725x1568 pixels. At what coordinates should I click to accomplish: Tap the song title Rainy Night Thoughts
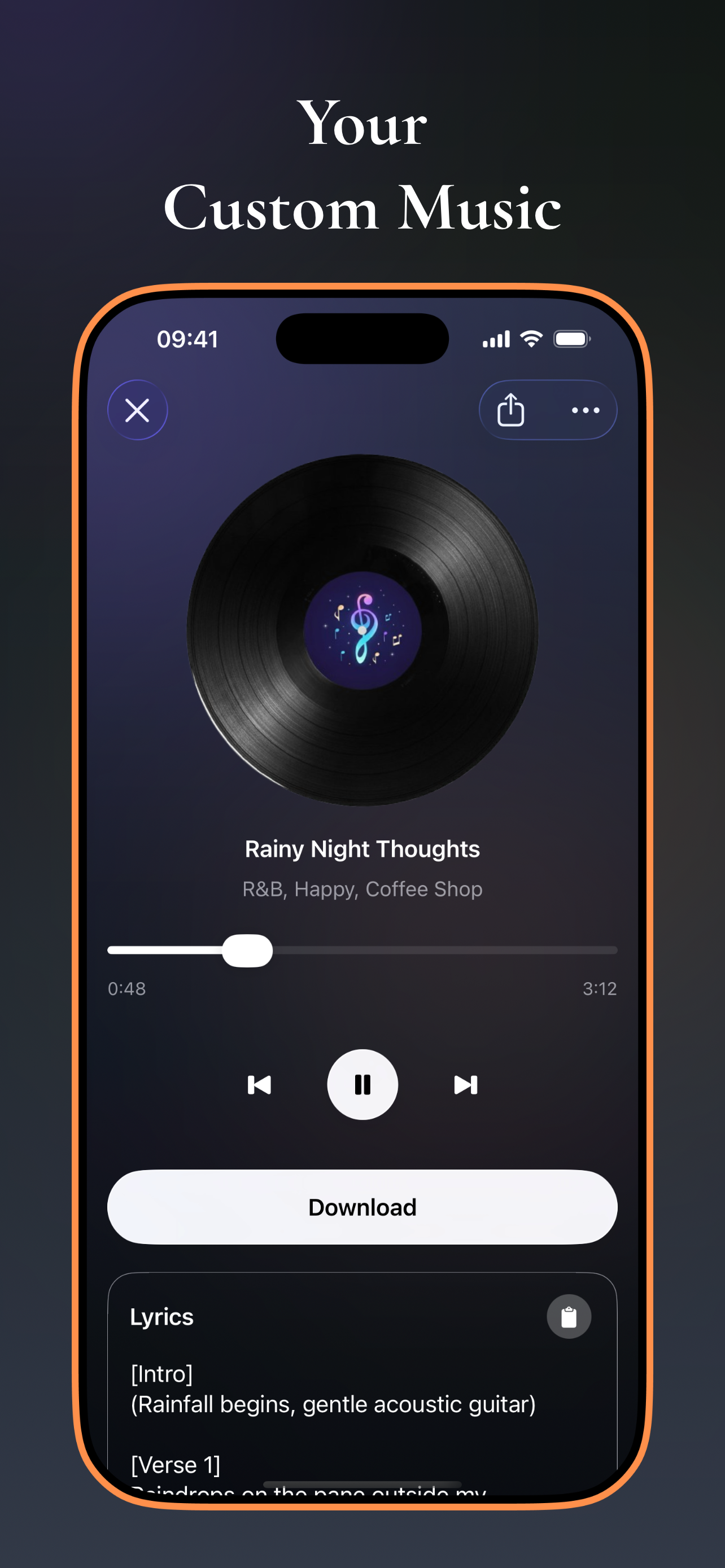(362, 848)
